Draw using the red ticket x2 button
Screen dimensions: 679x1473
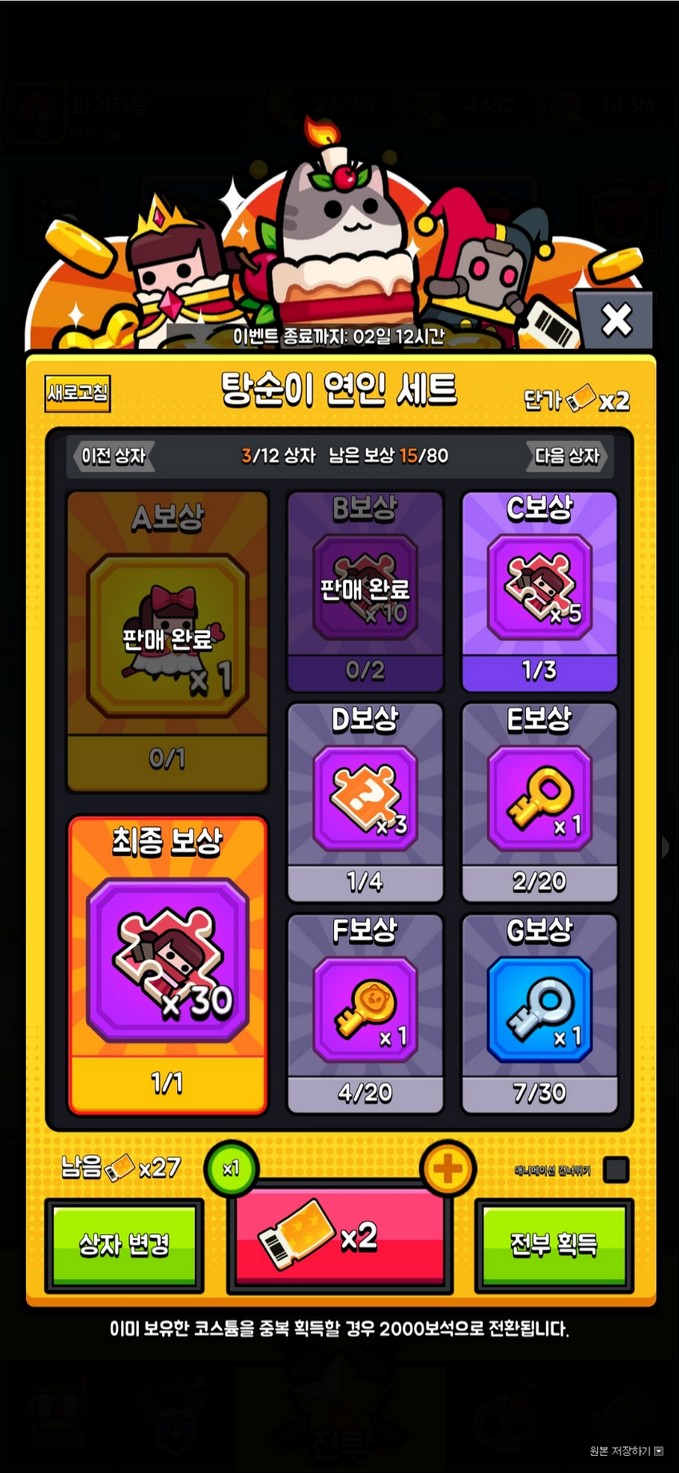pos(339,1238)
